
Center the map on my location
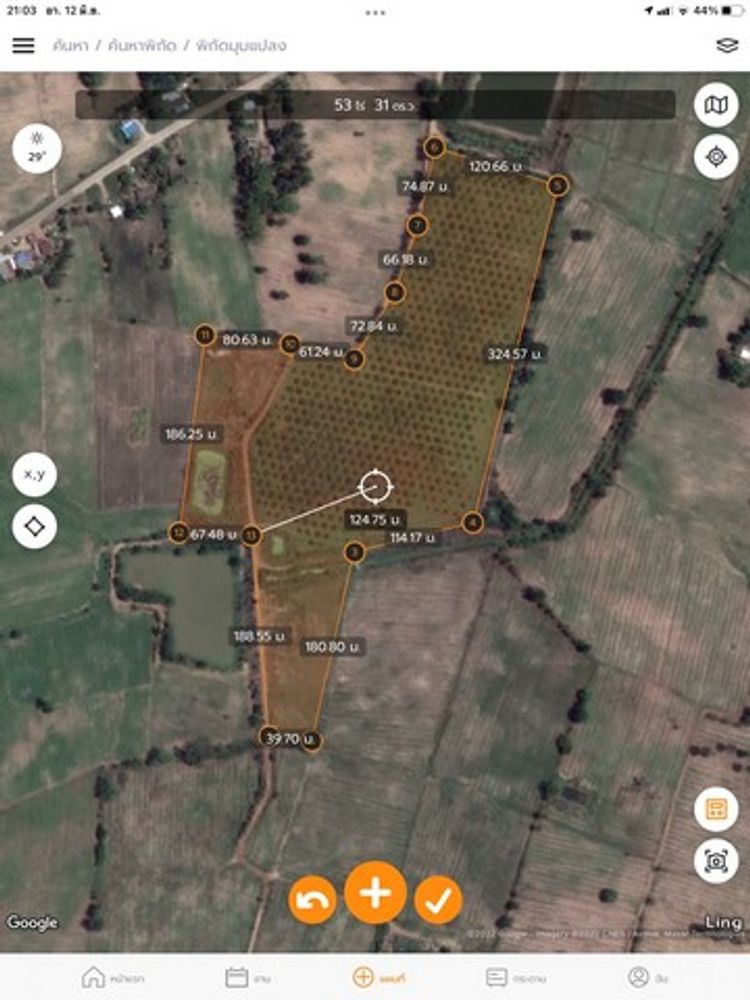tap(716, 157)
